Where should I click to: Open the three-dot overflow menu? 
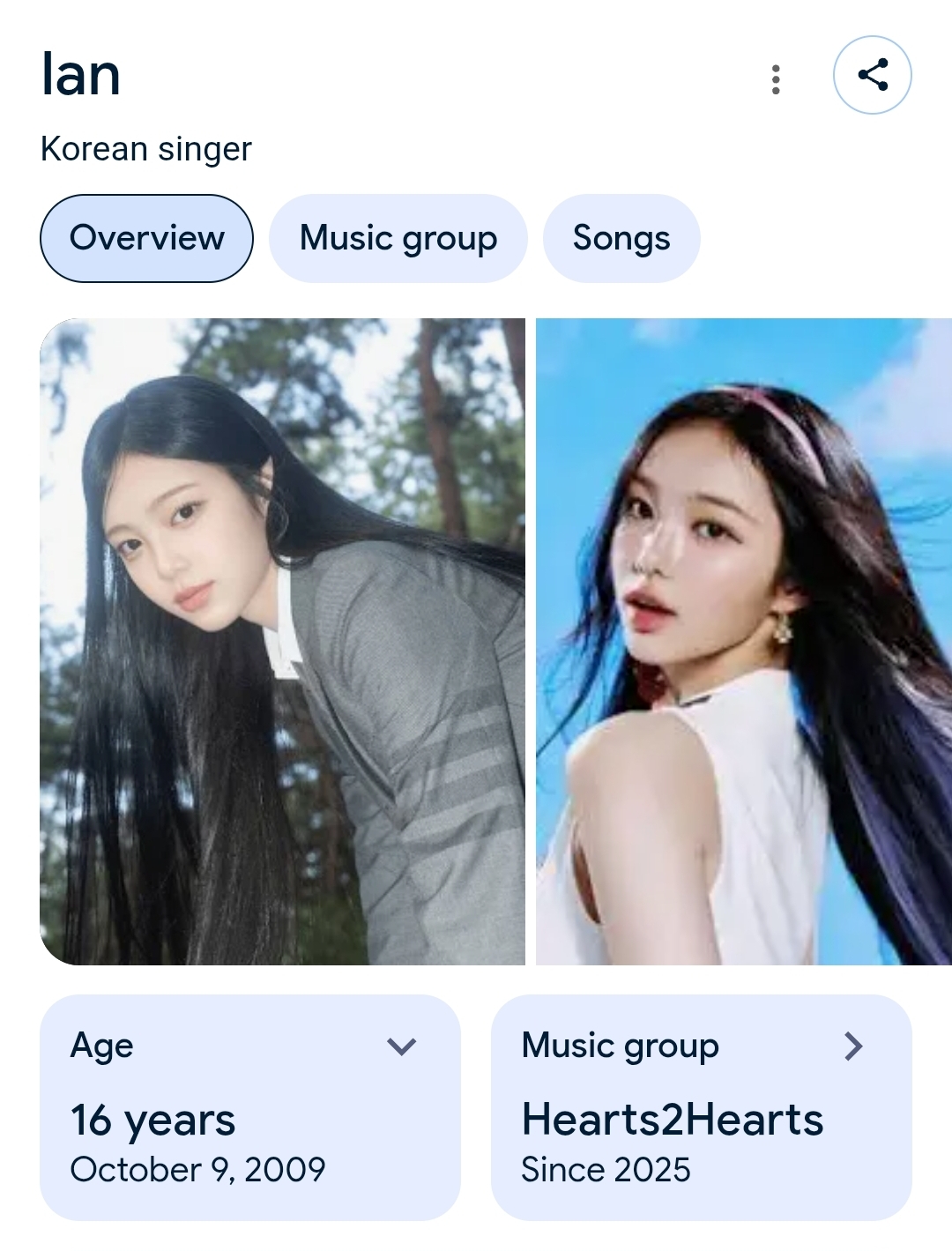click(x=776, y=79)
